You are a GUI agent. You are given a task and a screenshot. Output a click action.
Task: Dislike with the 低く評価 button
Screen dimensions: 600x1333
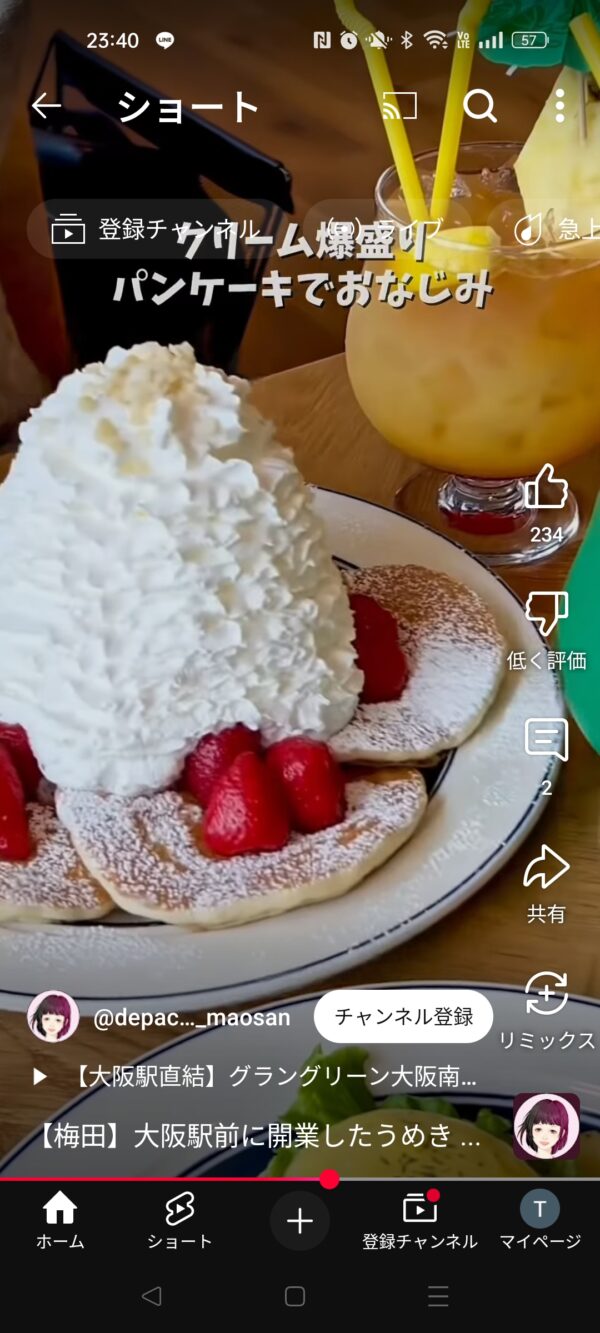546,615
